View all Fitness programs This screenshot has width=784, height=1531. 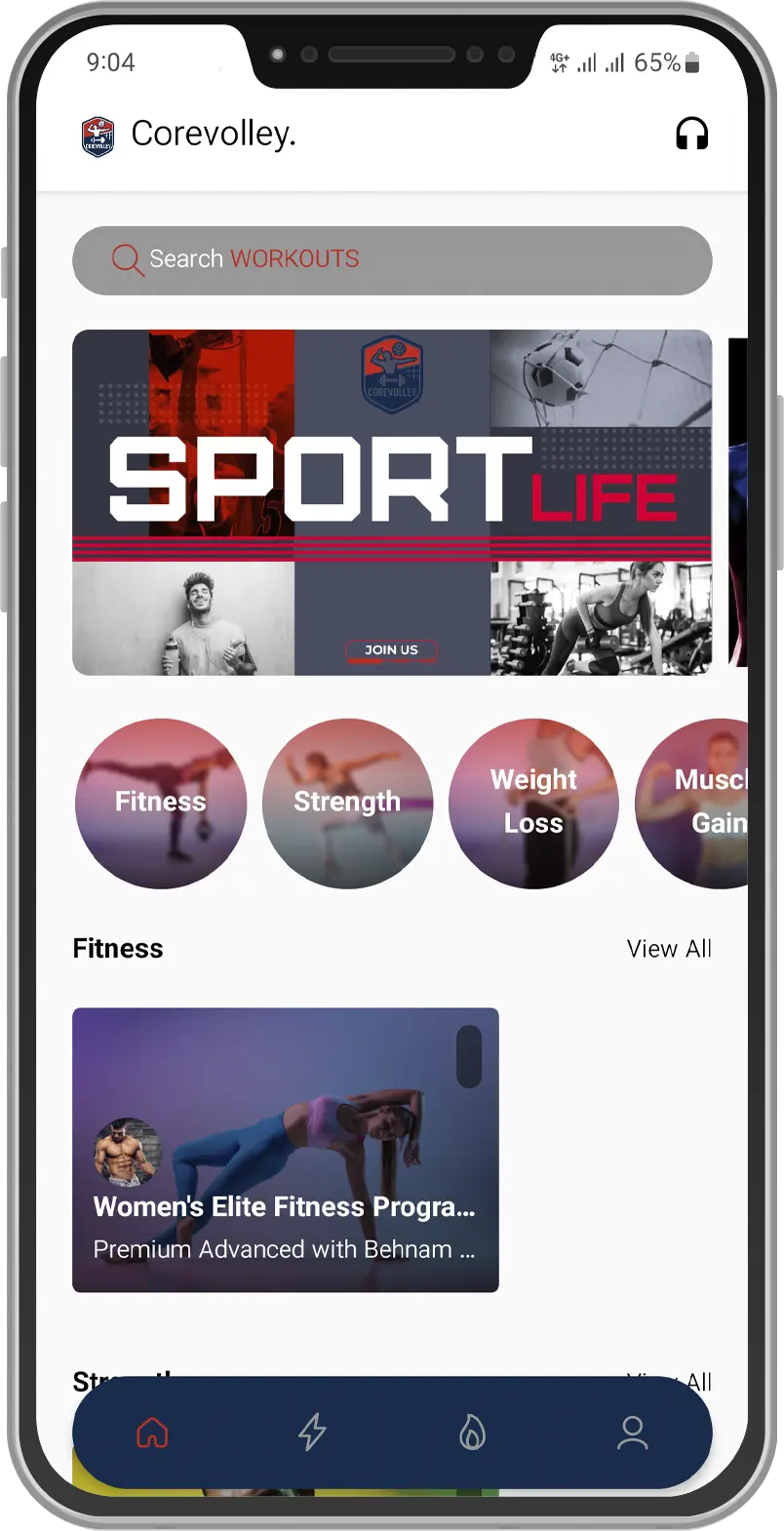(x=669, y=949)
